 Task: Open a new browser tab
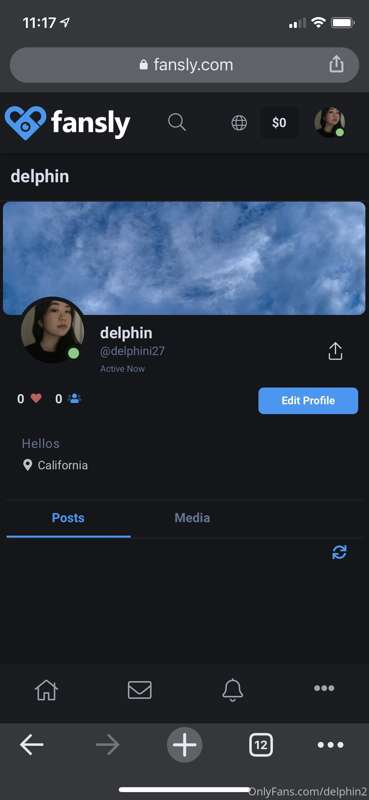pyautogui.click(x=185, y=745)
